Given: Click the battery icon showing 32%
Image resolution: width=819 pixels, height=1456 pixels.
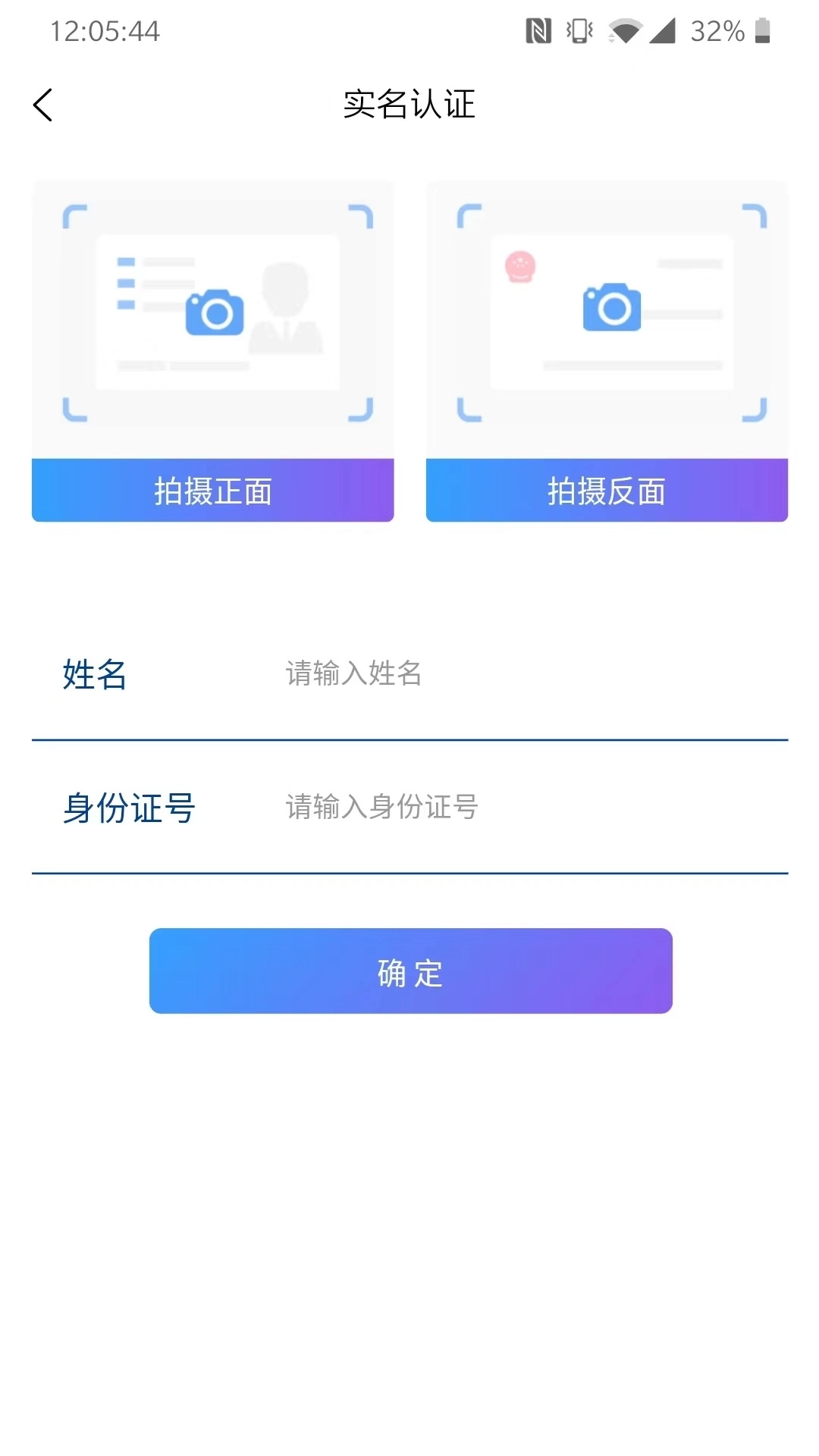Looking at the screenshot, I should click(763, 29).
